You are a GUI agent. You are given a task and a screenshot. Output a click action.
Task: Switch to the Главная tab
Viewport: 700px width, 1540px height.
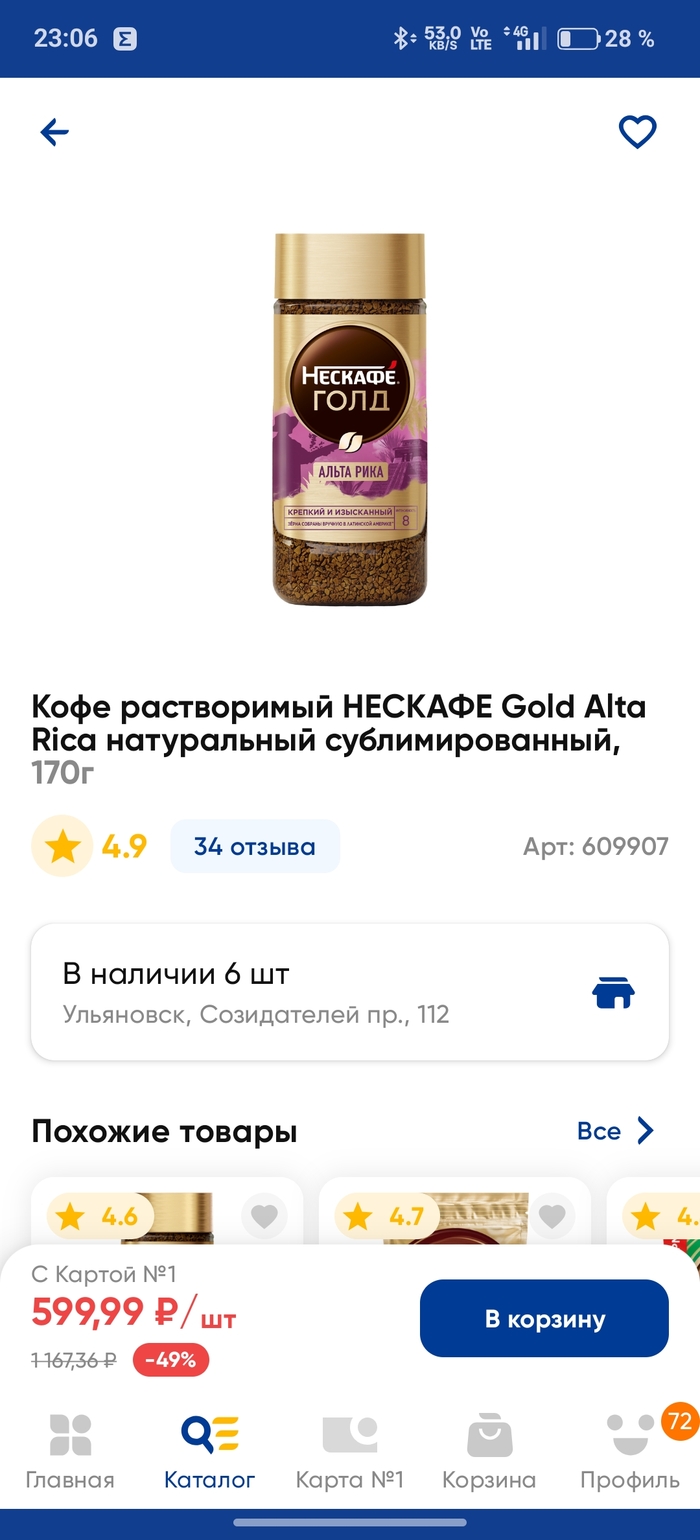click(70, 1451)
